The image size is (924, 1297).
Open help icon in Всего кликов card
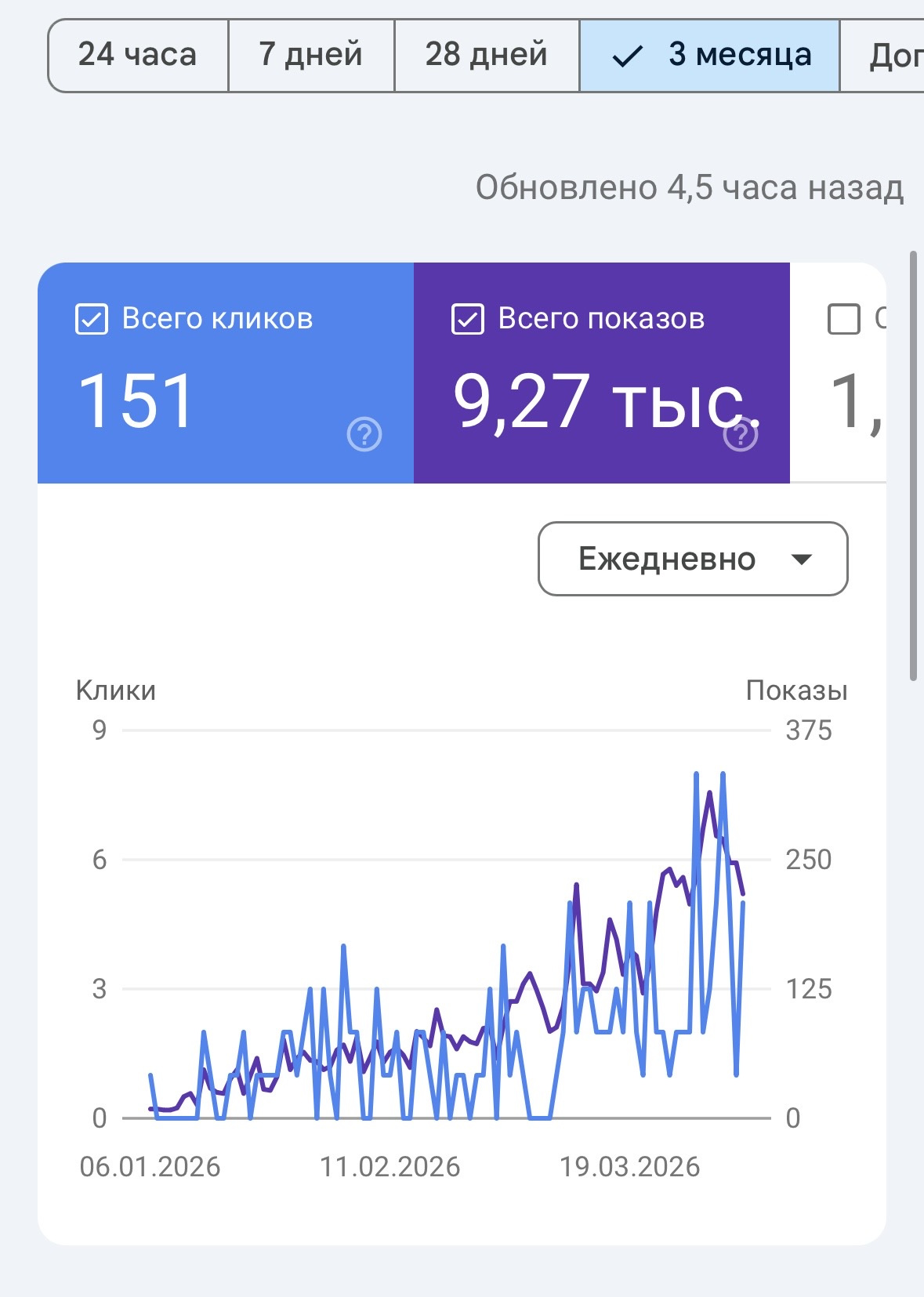(364, 434)
